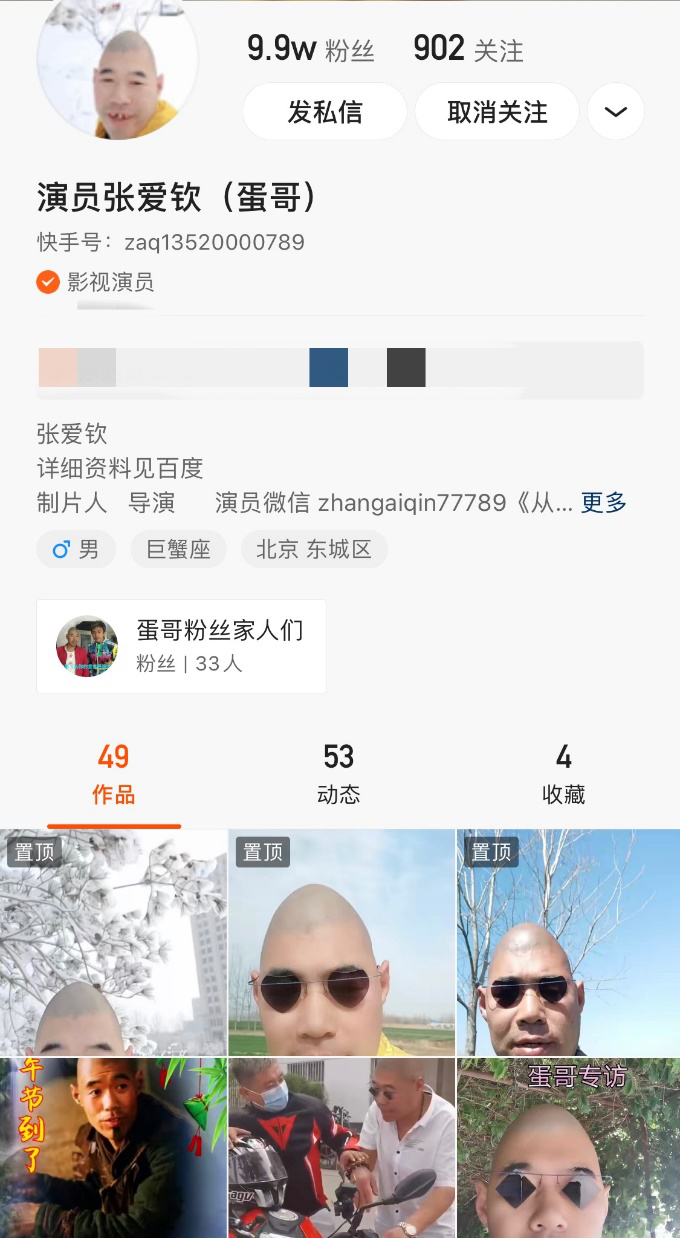
Task: View the 902 关注 following list
Action: pos(468,49)
